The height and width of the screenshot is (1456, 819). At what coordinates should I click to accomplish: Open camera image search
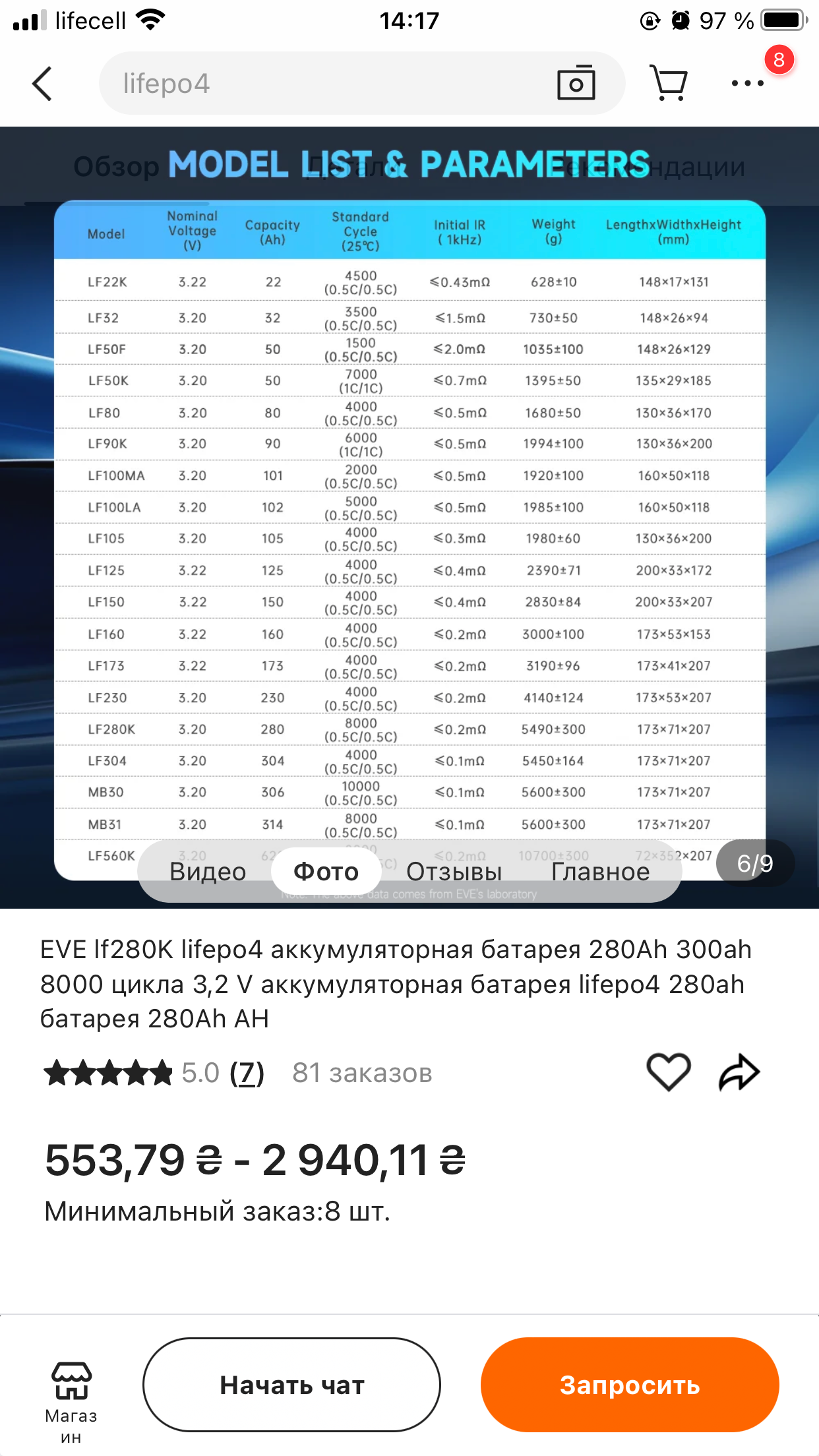pos(576,83)
